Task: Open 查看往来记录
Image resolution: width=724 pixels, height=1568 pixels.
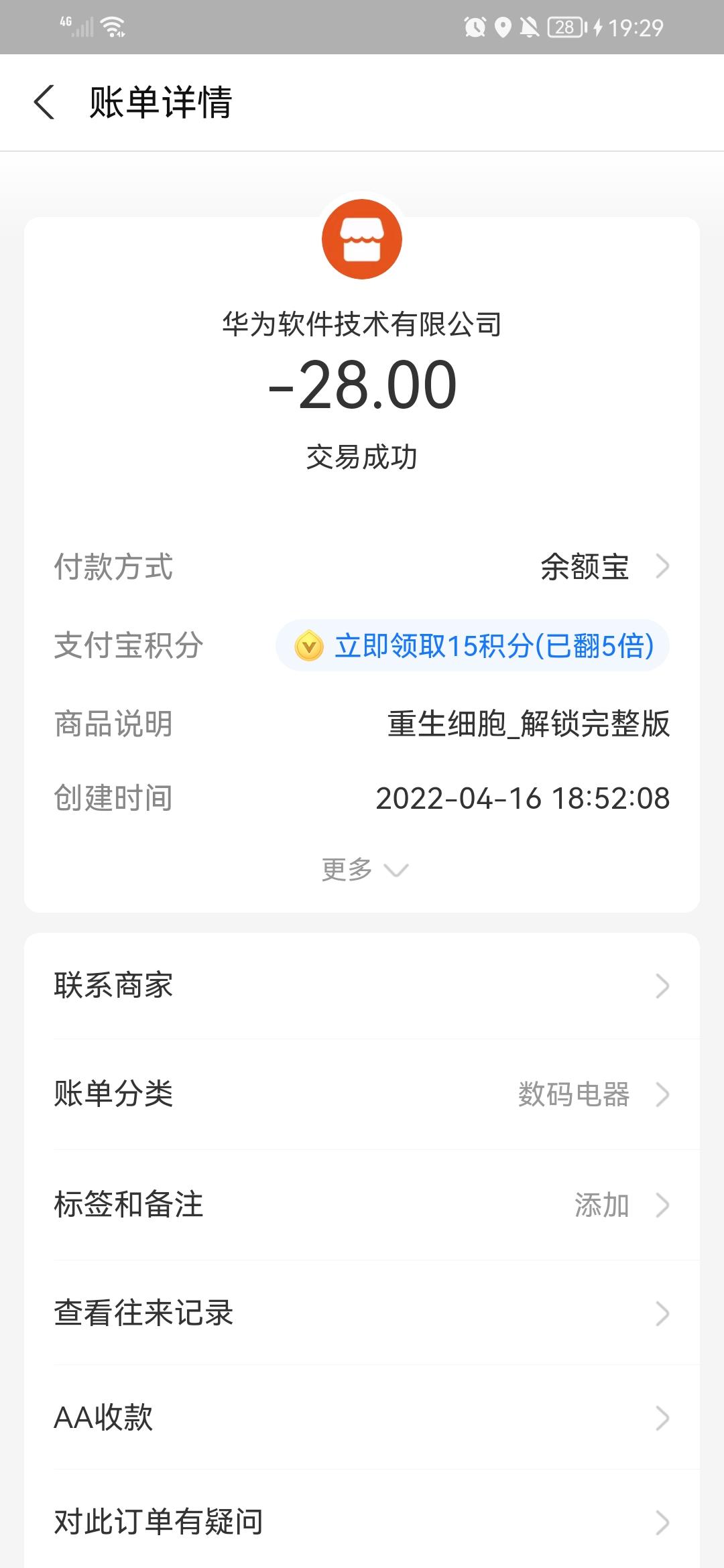Action: (x=362, y=1313)
